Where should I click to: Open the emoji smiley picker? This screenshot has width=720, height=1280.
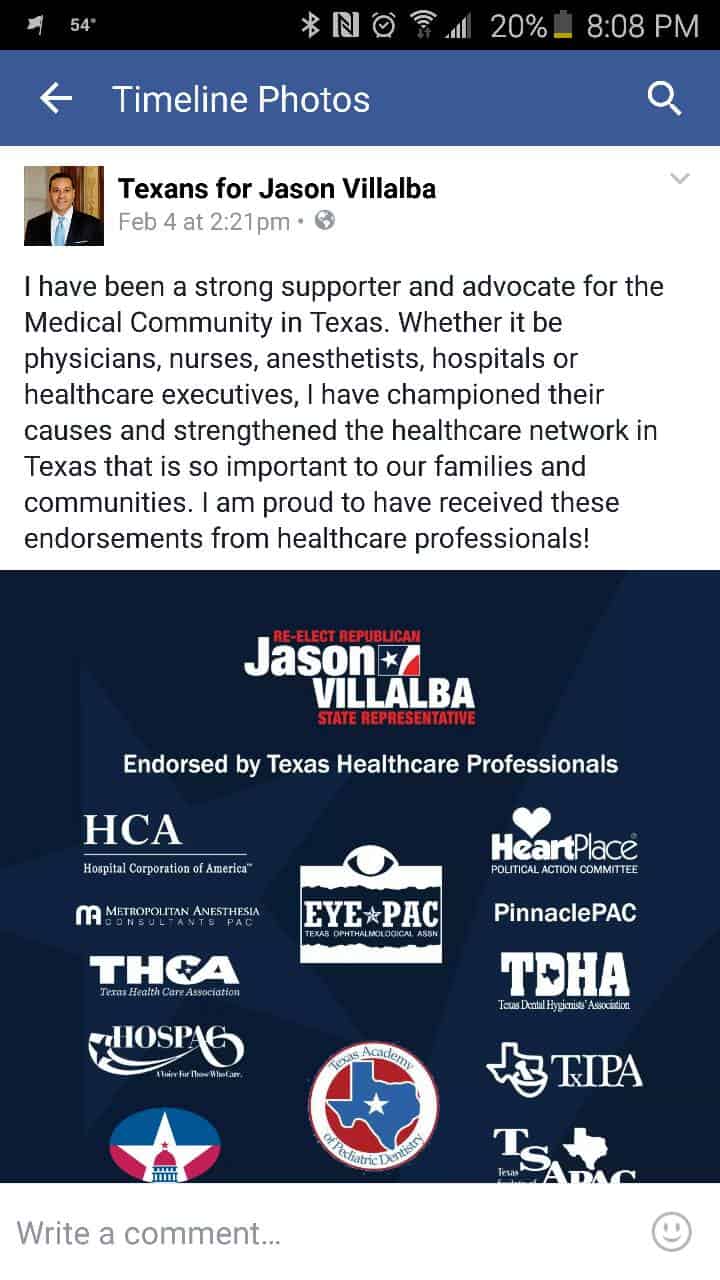click(x=671, y=1231)
